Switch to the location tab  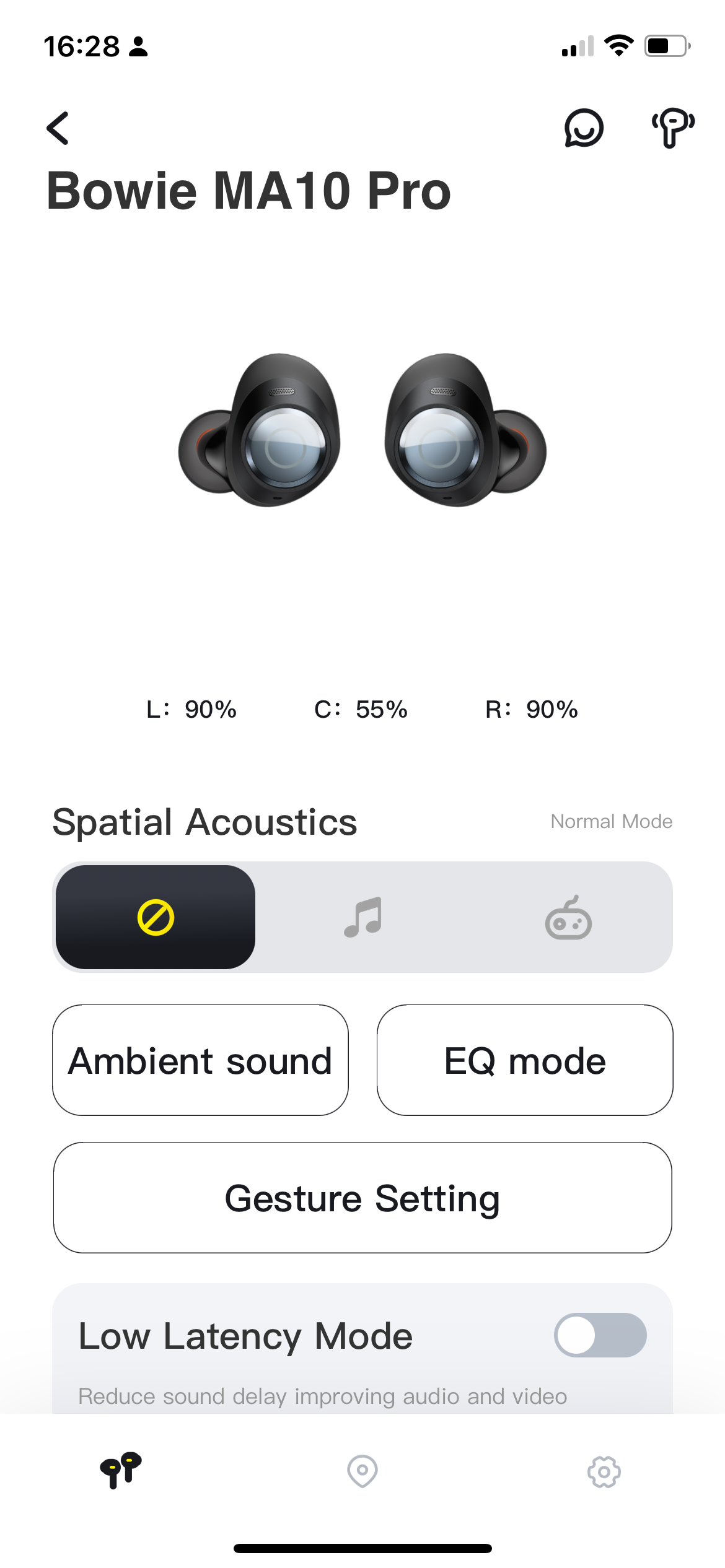tap(362, 1470)
